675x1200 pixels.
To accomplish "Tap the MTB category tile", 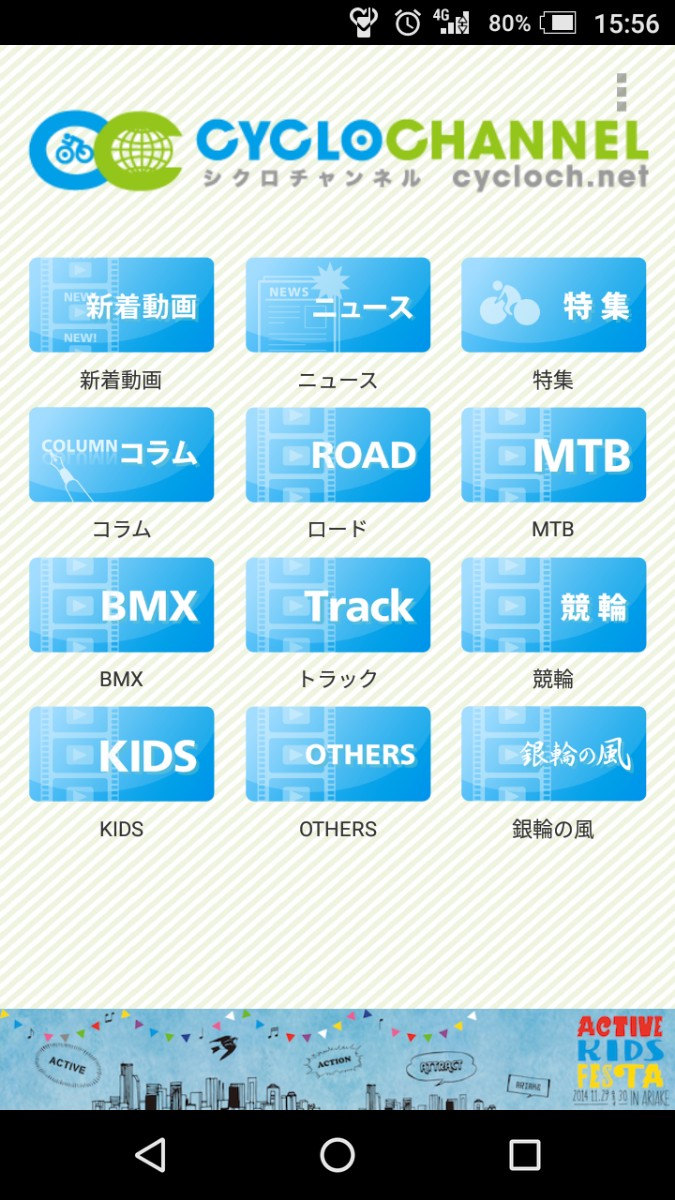I will tap(553, 455).
